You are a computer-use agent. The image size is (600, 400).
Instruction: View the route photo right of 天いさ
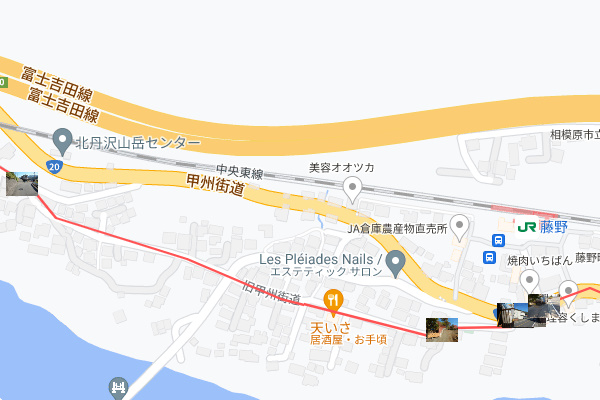coord(442,330)
